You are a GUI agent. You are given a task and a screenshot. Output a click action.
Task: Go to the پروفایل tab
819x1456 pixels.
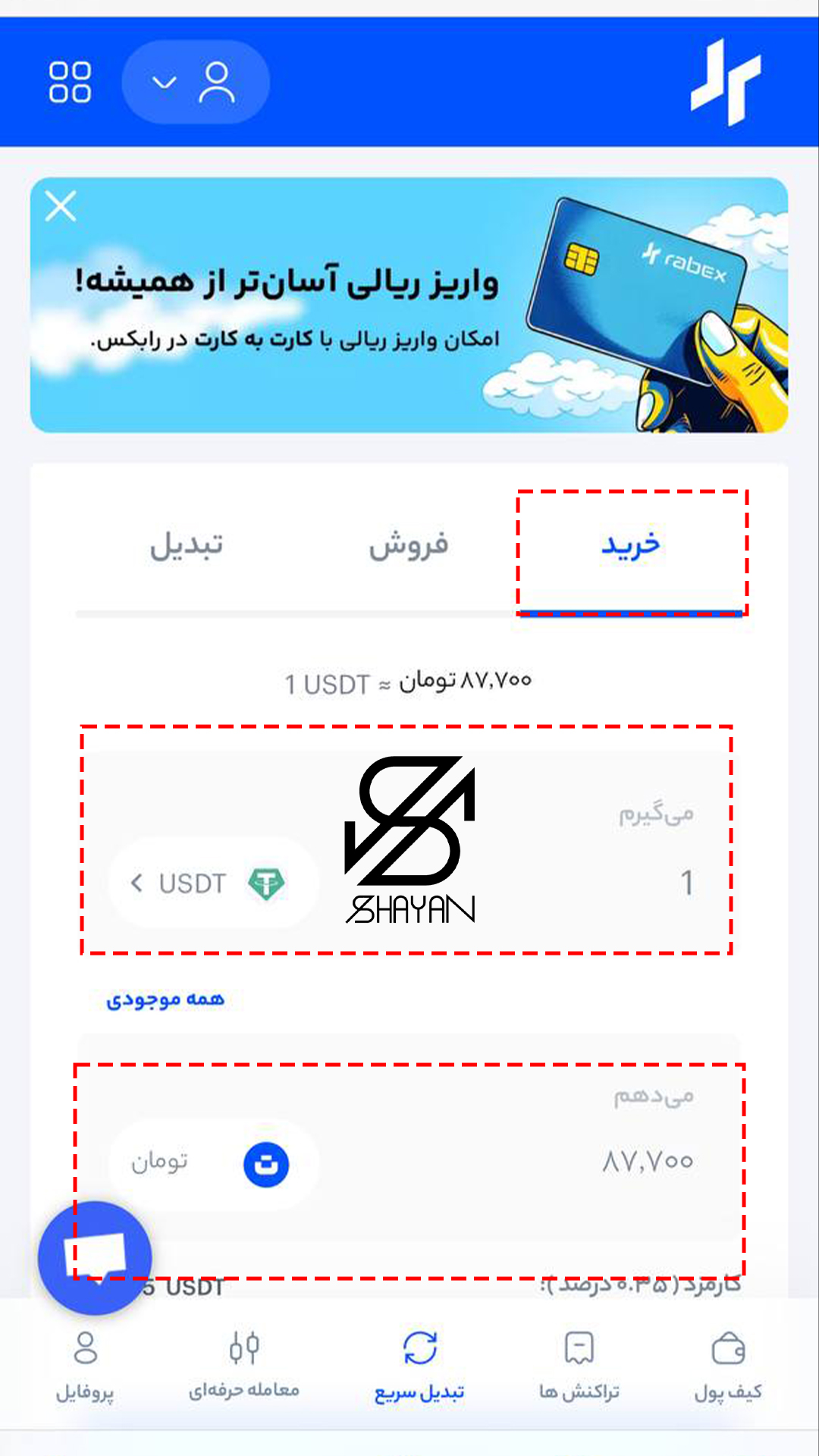coord(85,1367)
